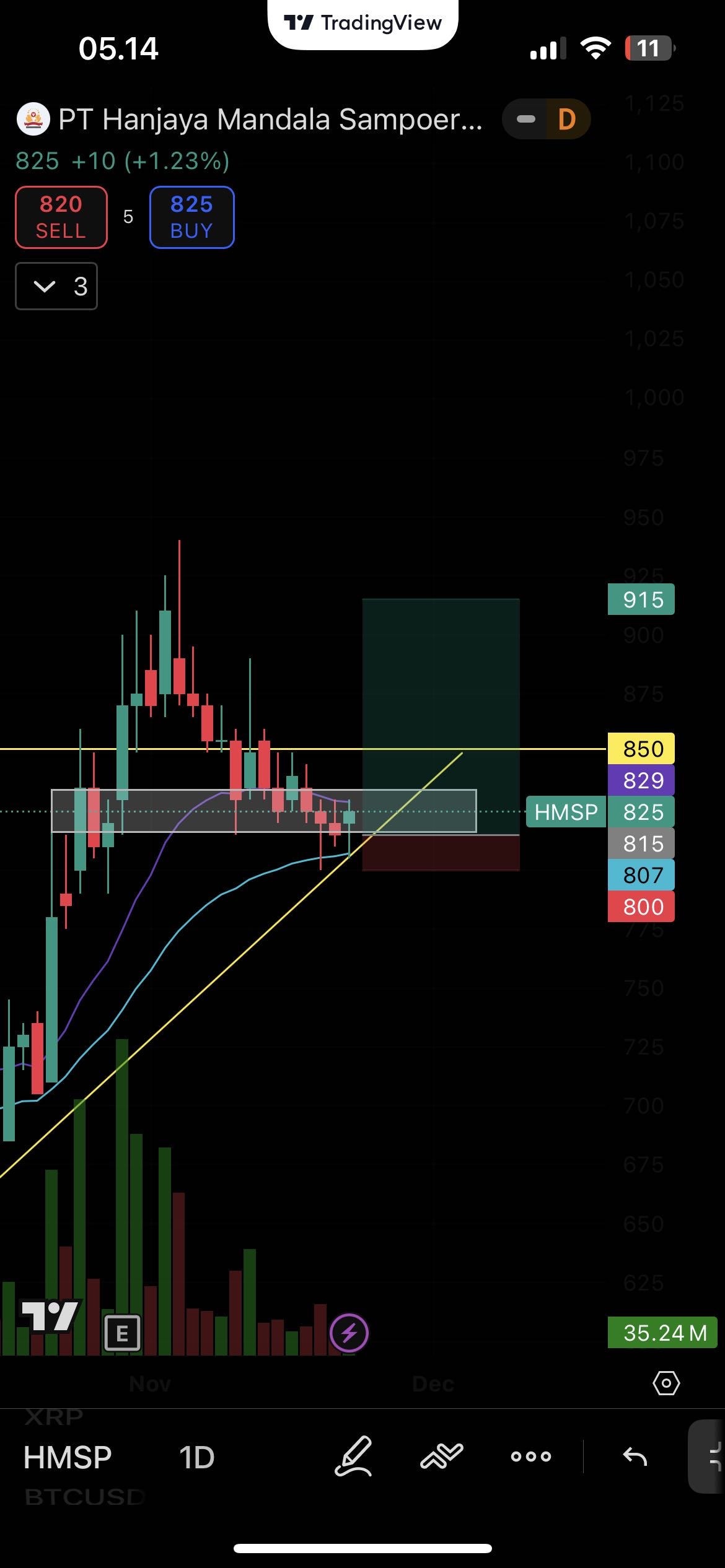
Task: Open chart scale settings hexagon icon
Action: (x=666, y=1383)
